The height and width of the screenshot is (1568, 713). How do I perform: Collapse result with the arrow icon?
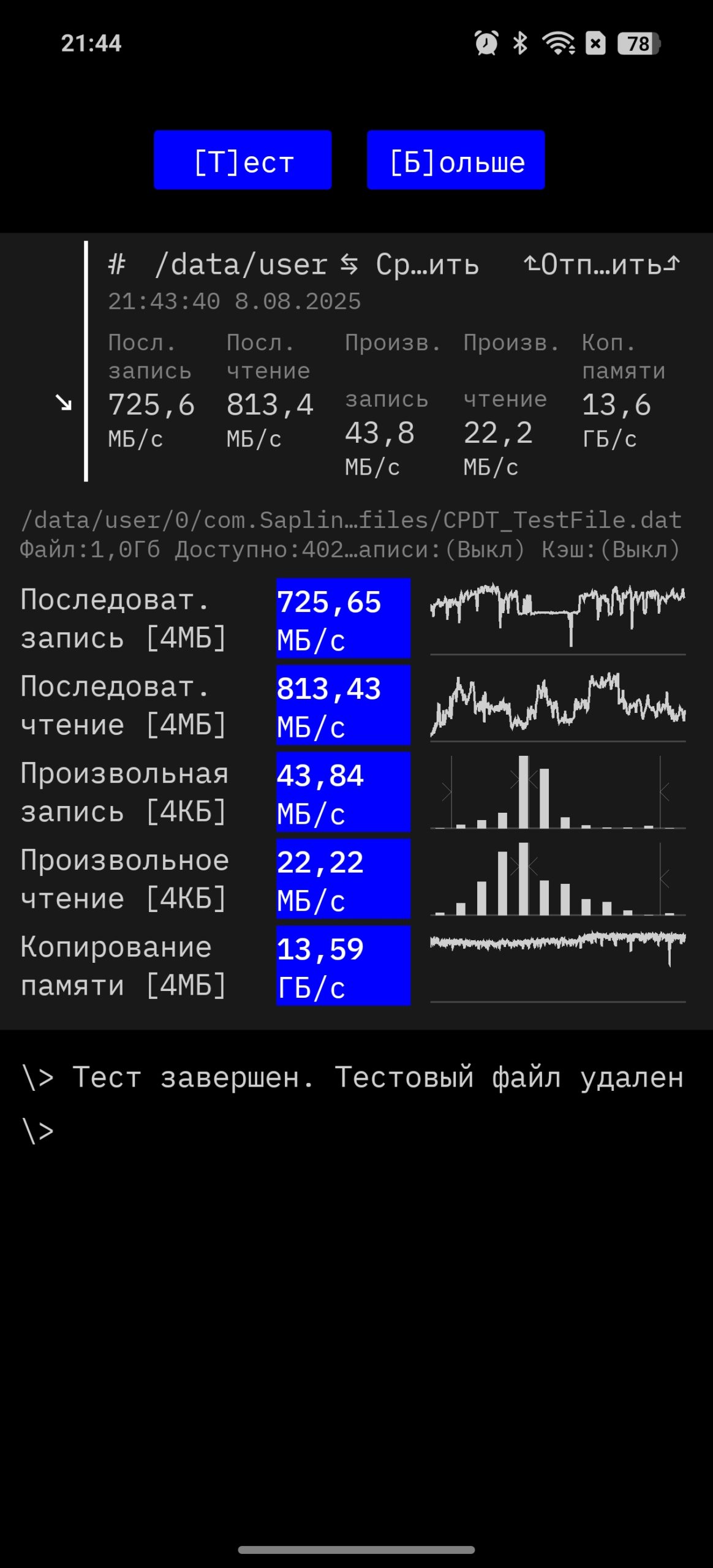64,402
